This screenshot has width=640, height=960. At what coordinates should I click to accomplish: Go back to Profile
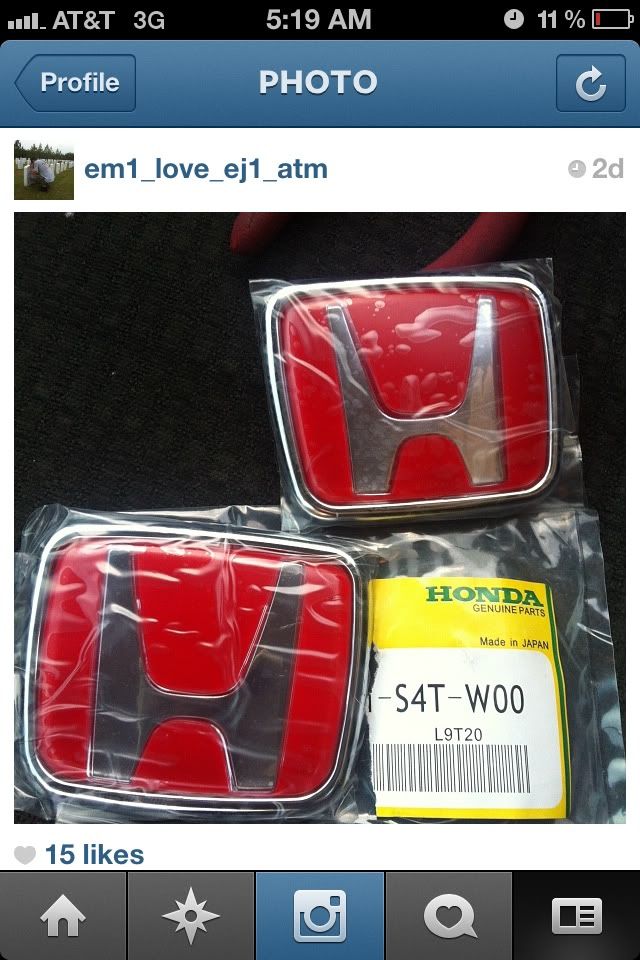(x=75, y=83)
